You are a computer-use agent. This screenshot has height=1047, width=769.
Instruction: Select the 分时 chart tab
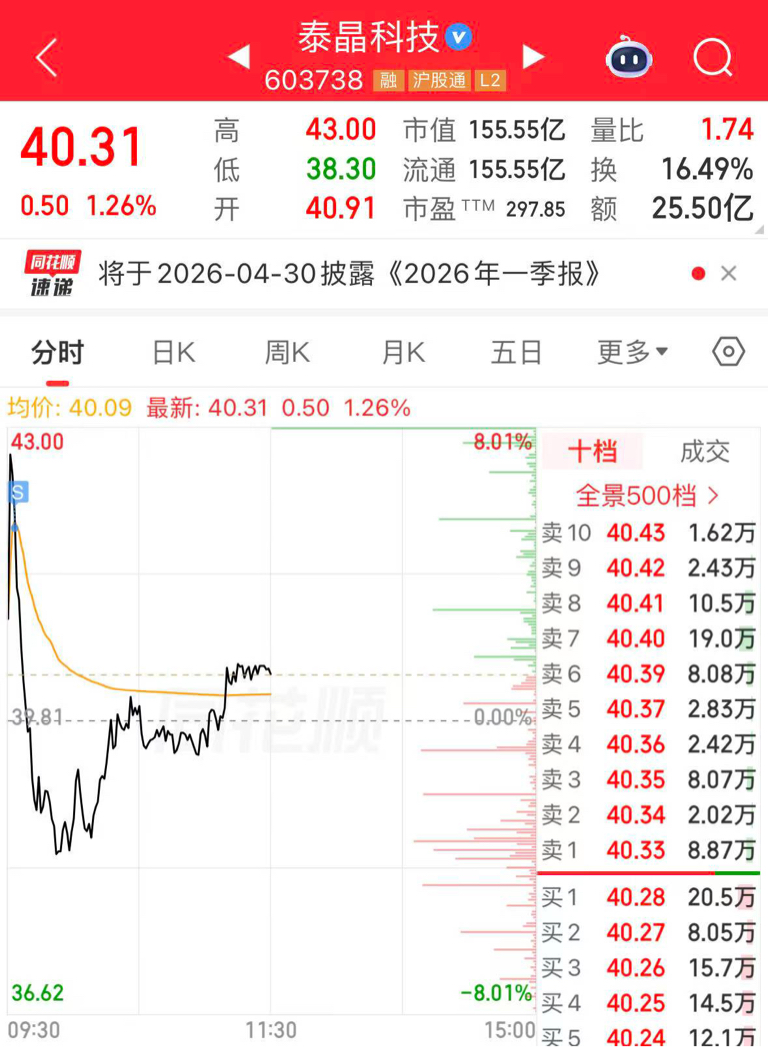coord(57,352)
